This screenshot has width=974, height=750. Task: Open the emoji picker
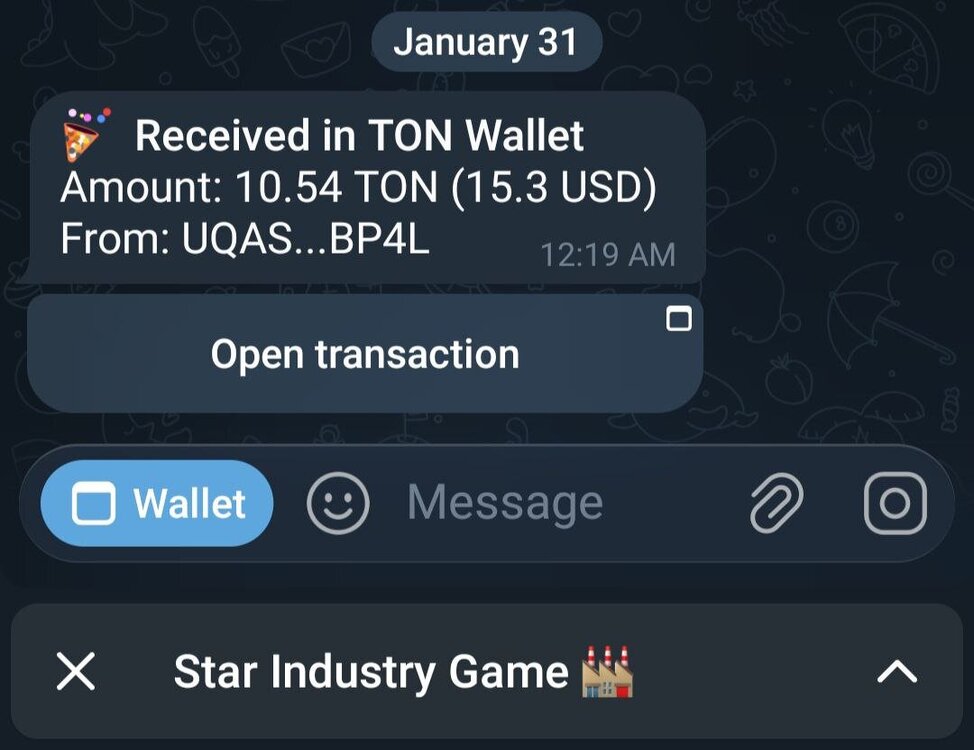click(338, 503)
